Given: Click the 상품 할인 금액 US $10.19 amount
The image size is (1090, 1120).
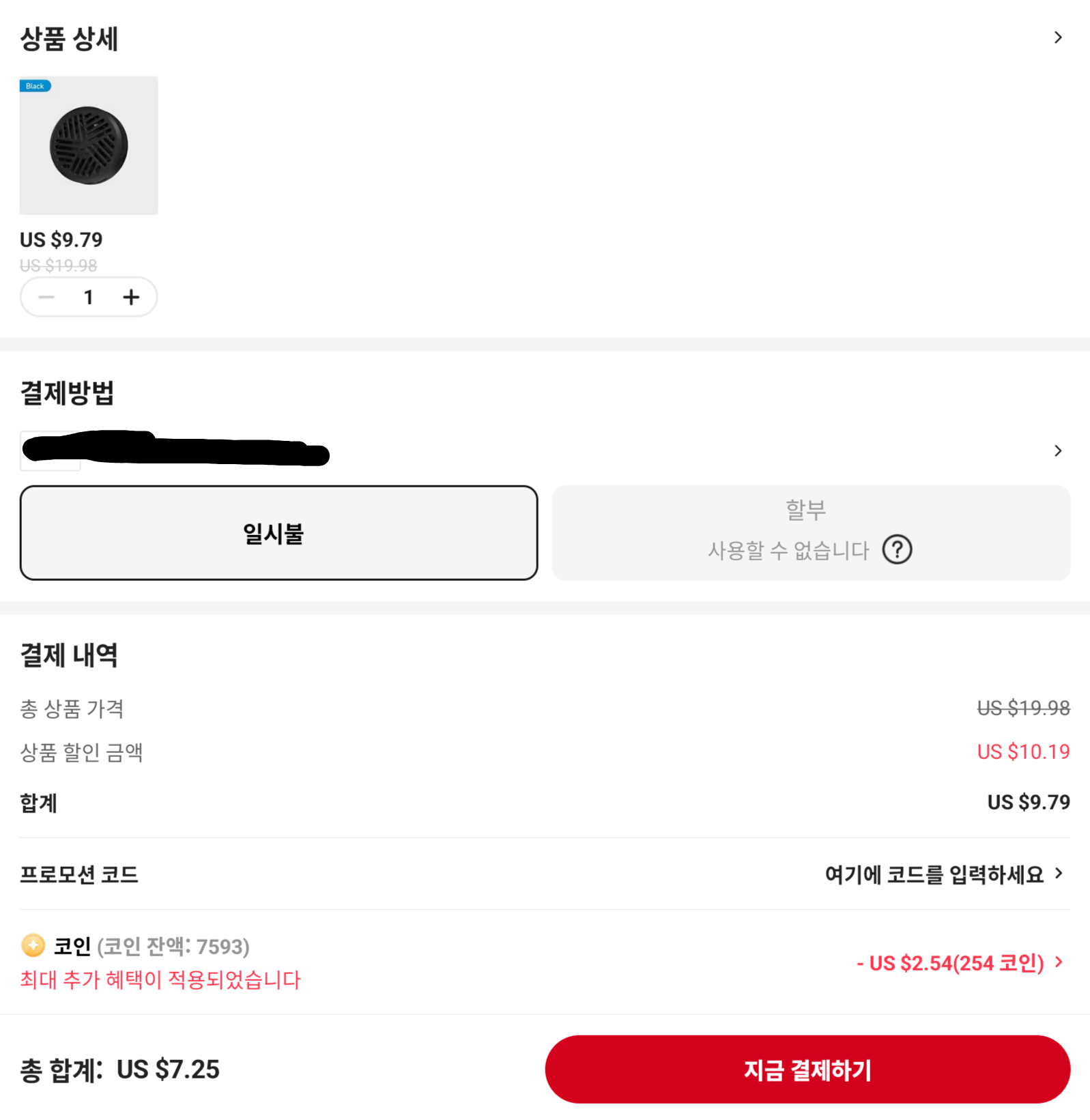Looking at the screenshot, I should pyautogui.click(x=1022, y=751).
